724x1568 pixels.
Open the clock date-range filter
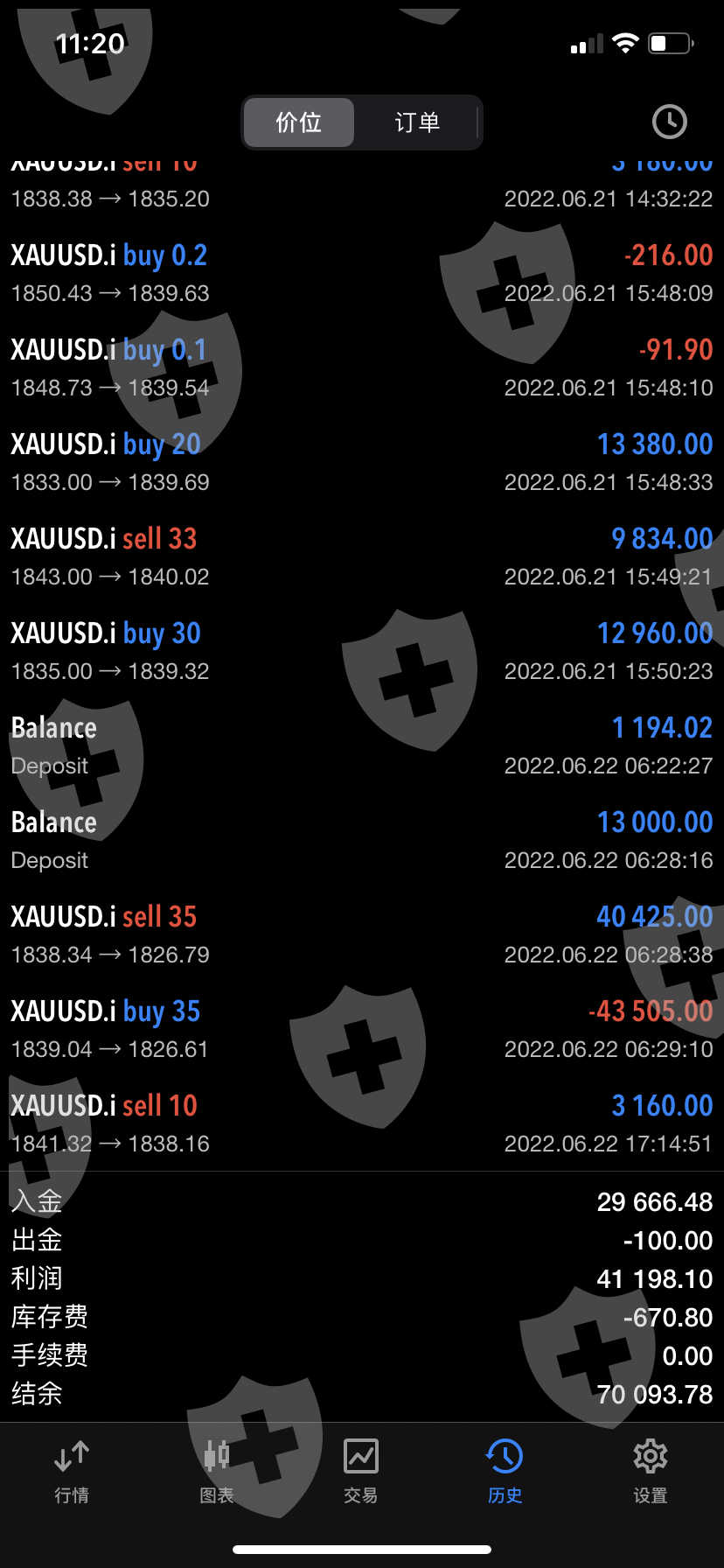coord(669,122)
